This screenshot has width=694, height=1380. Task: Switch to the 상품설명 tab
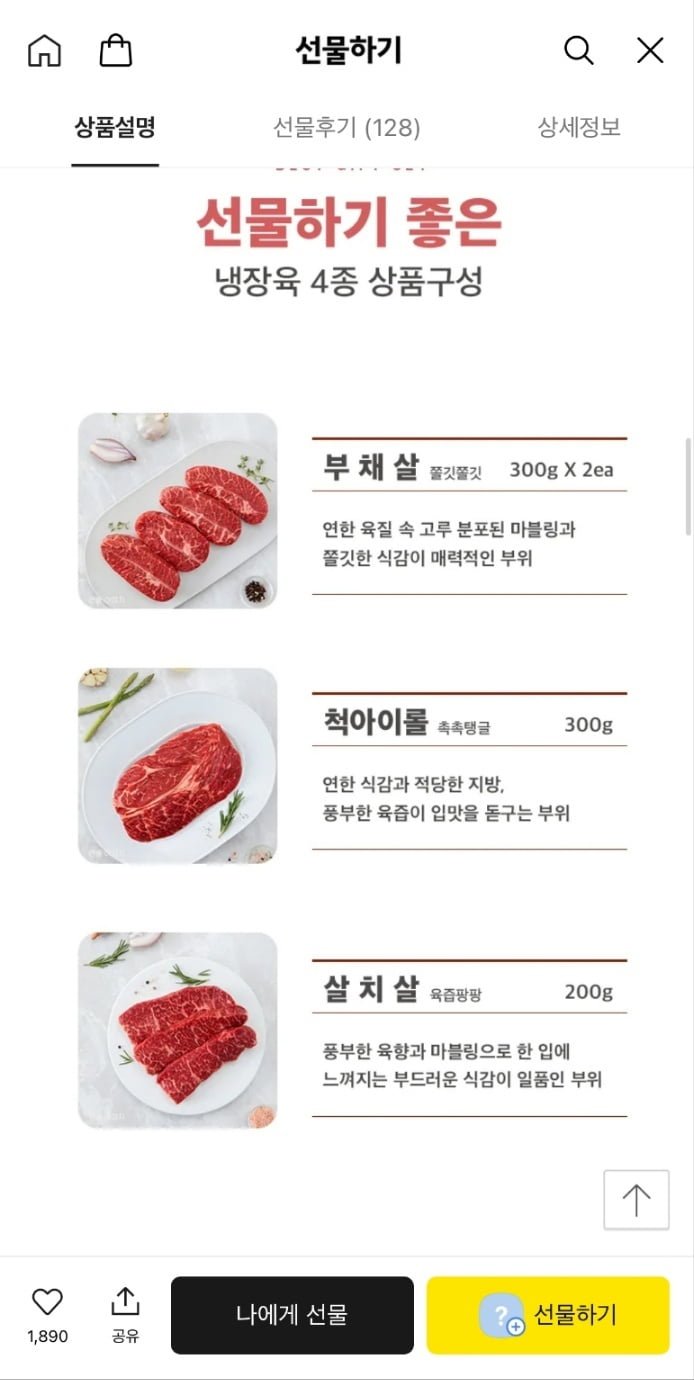(x=115, y=128)
